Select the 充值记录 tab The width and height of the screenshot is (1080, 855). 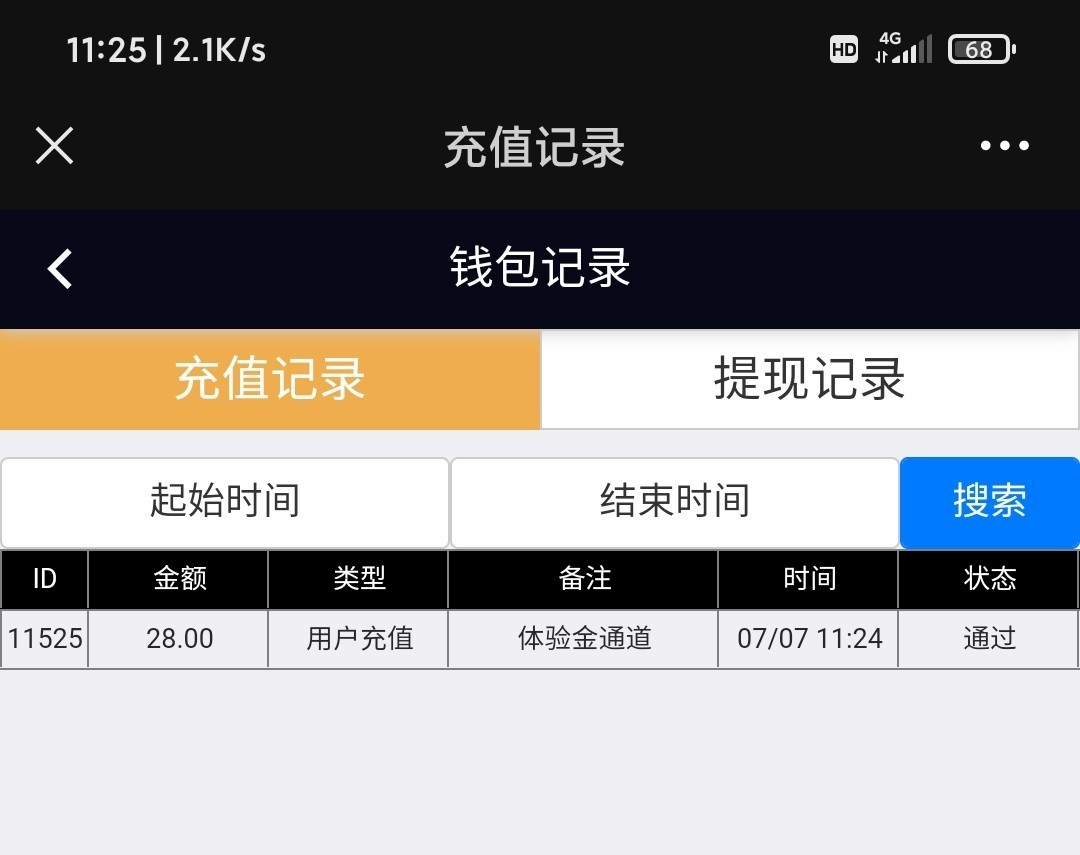270,380
